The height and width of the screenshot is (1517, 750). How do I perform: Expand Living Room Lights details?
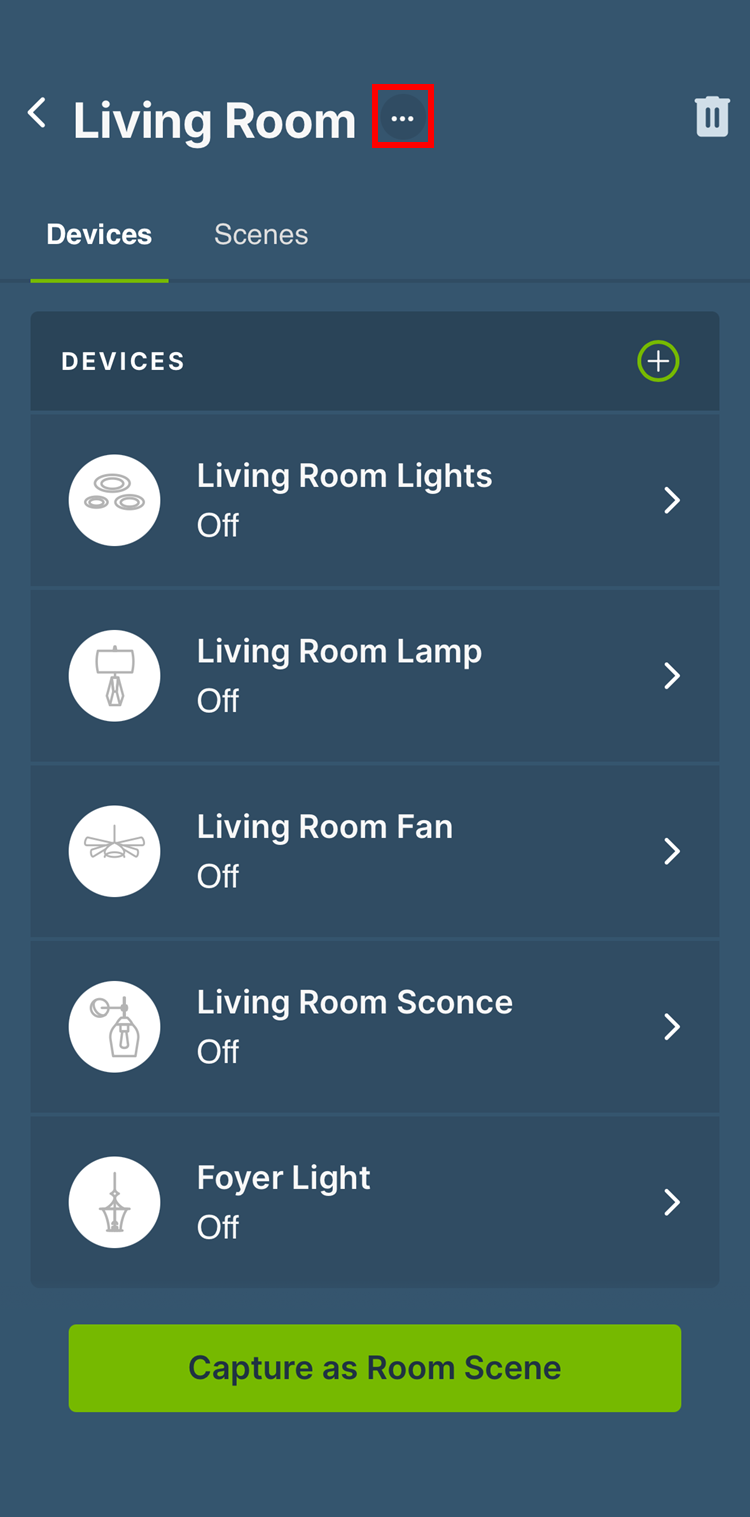point(671,500)
